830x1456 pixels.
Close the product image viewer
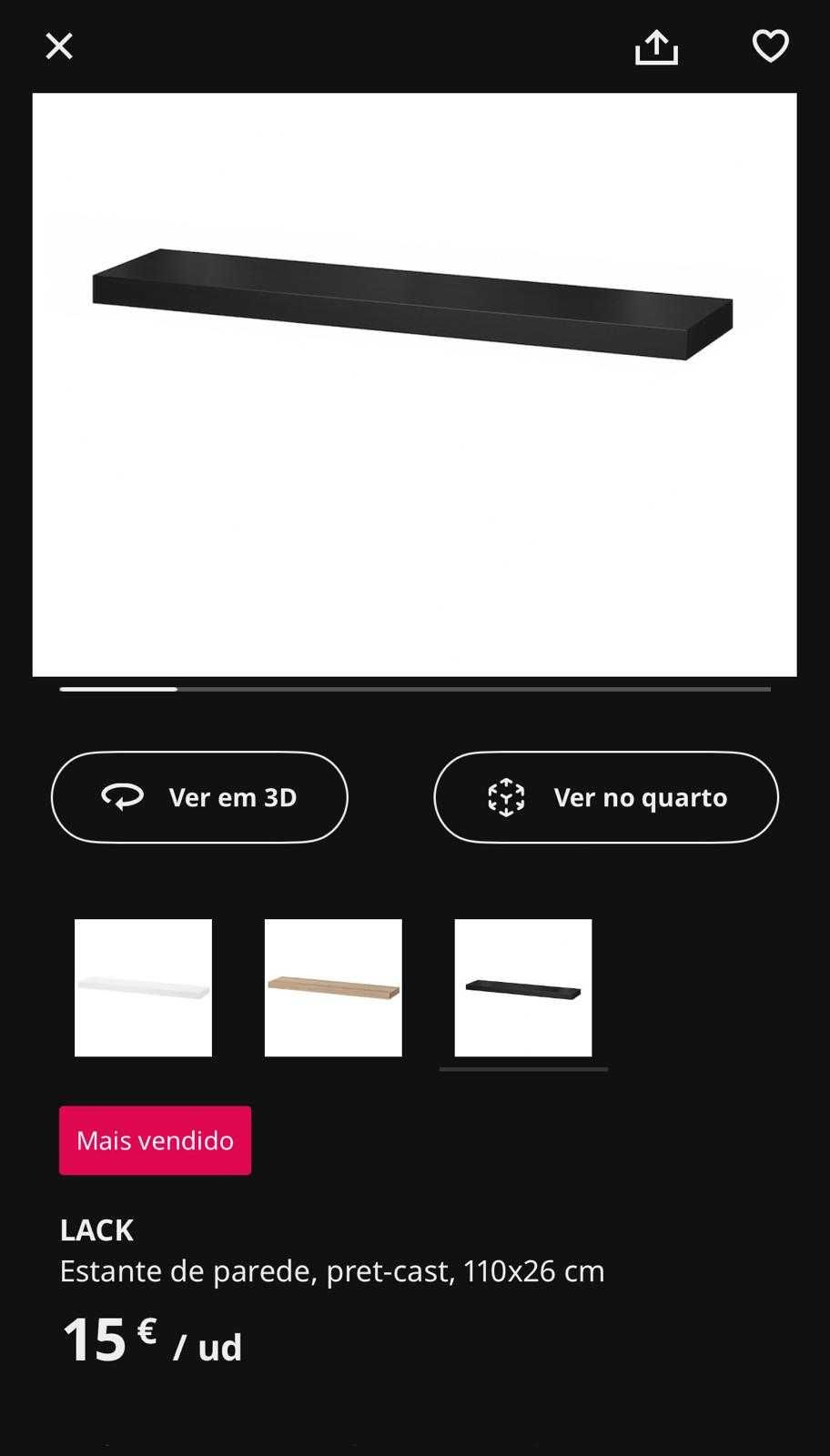(x=59, y=46)
